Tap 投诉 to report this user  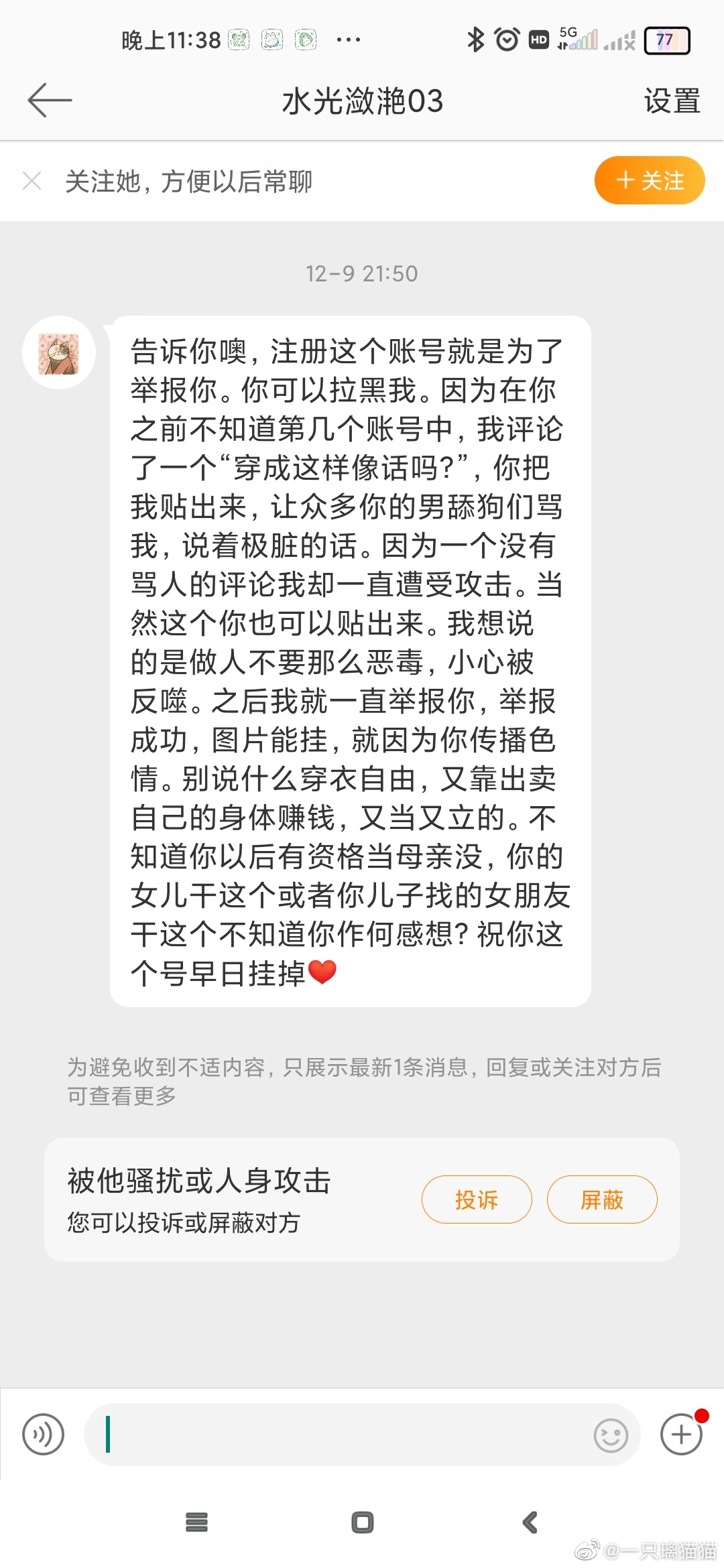476,1199
